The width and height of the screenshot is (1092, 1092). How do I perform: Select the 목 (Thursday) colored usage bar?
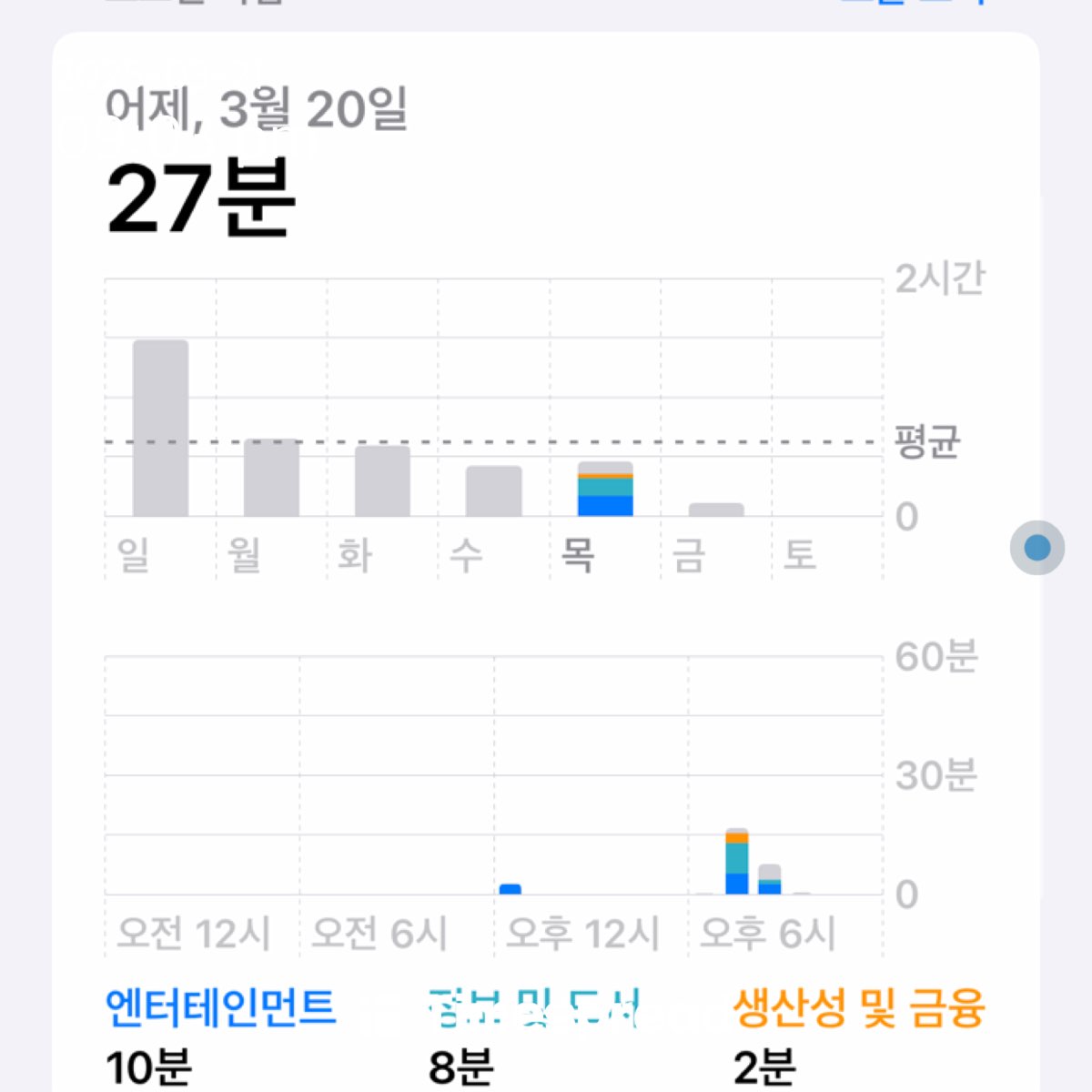(605, 491)
